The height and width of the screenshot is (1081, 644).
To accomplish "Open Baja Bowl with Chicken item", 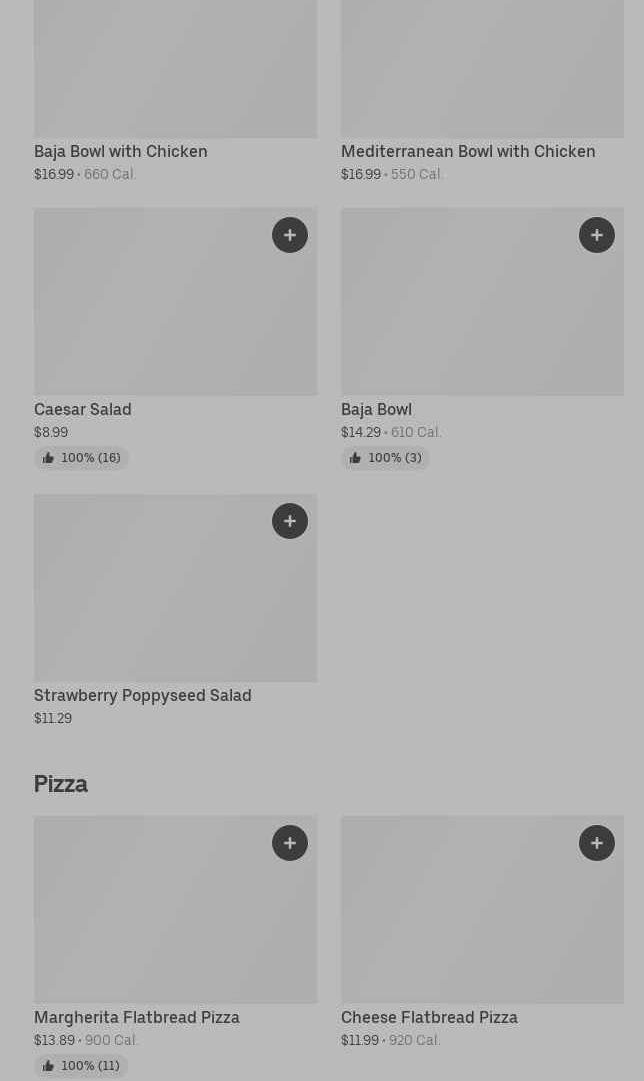I will 121,151.
